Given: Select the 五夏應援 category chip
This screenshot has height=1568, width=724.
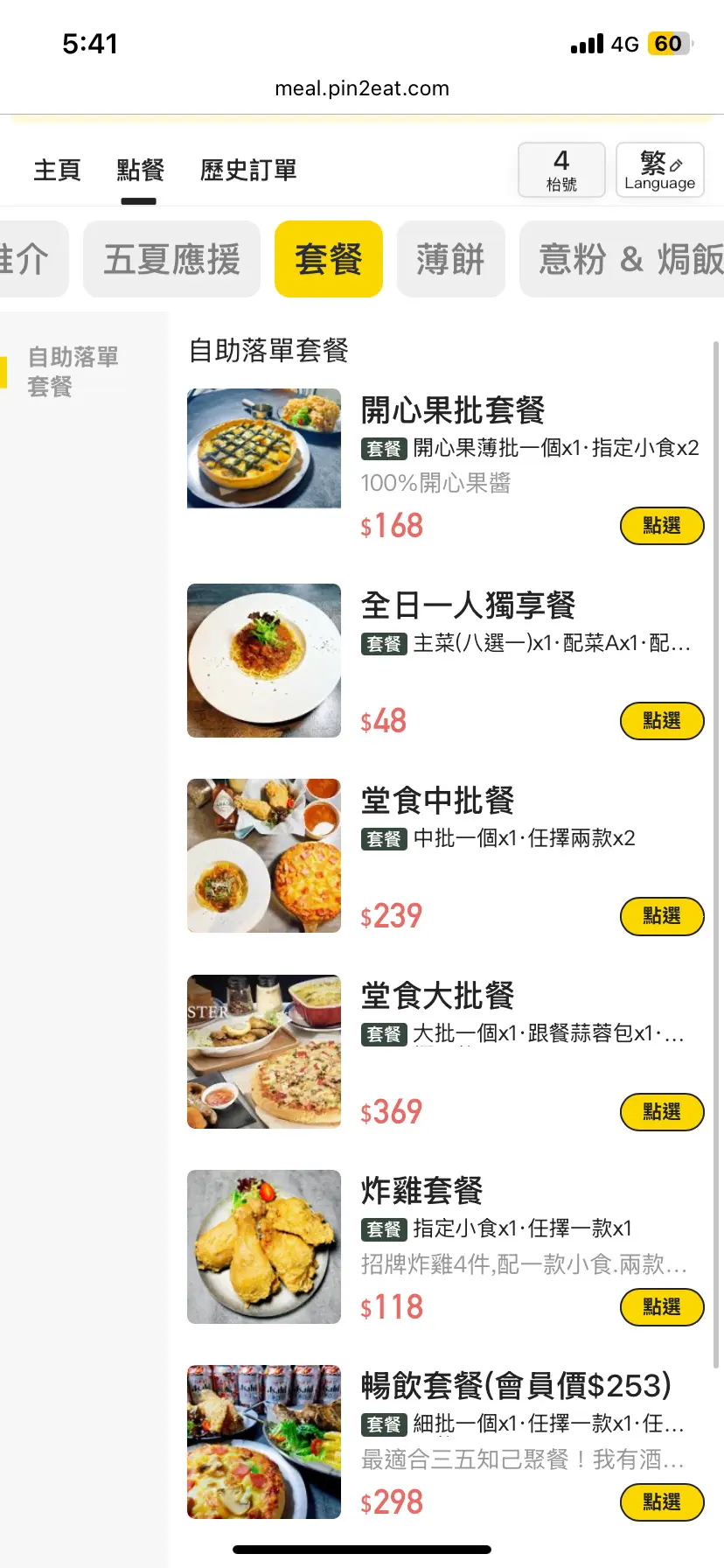Looking at the screenshot, I should 171,259.
